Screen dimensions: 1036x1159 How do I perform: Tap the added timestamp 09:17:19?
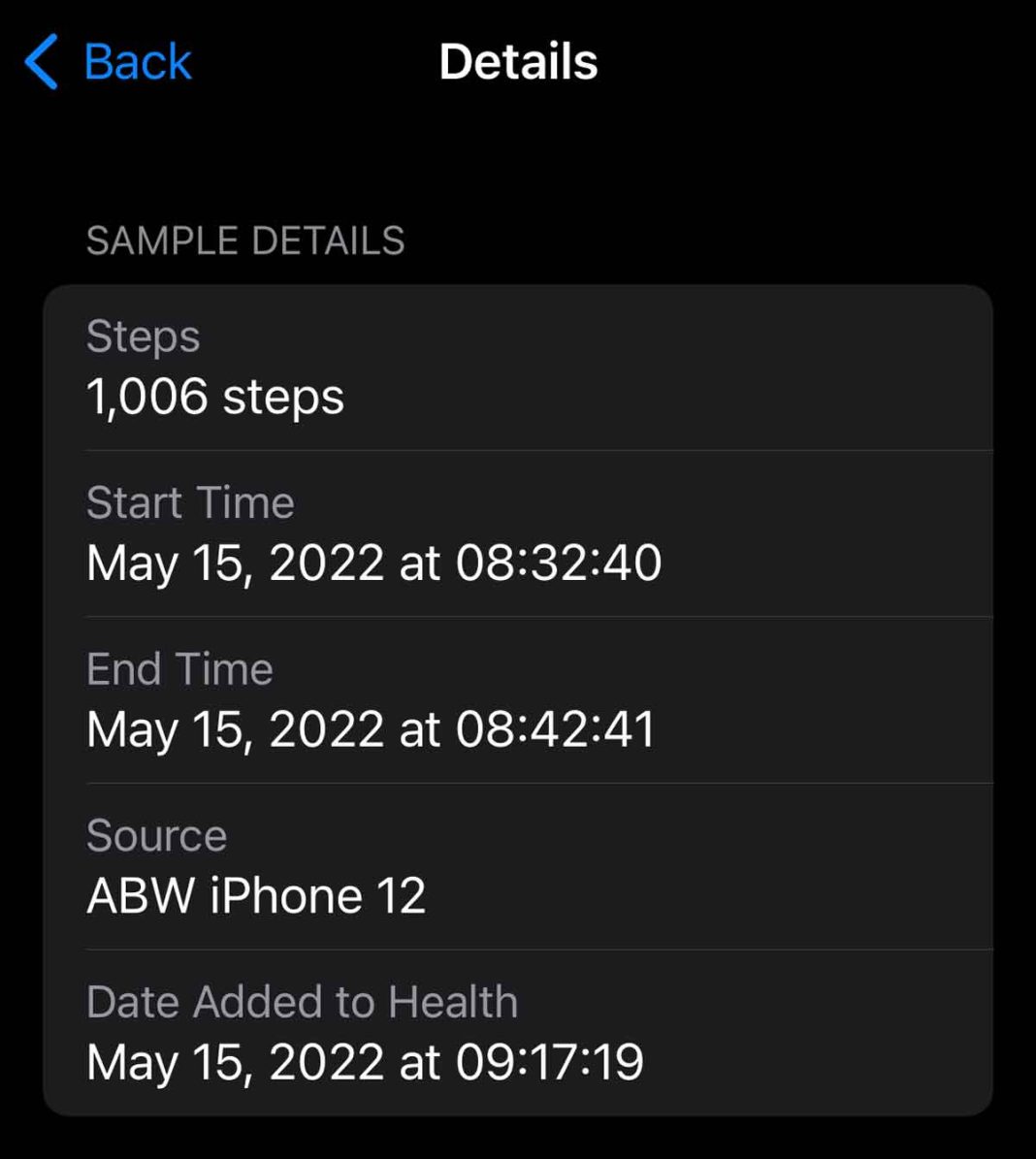pos(365,1061)
